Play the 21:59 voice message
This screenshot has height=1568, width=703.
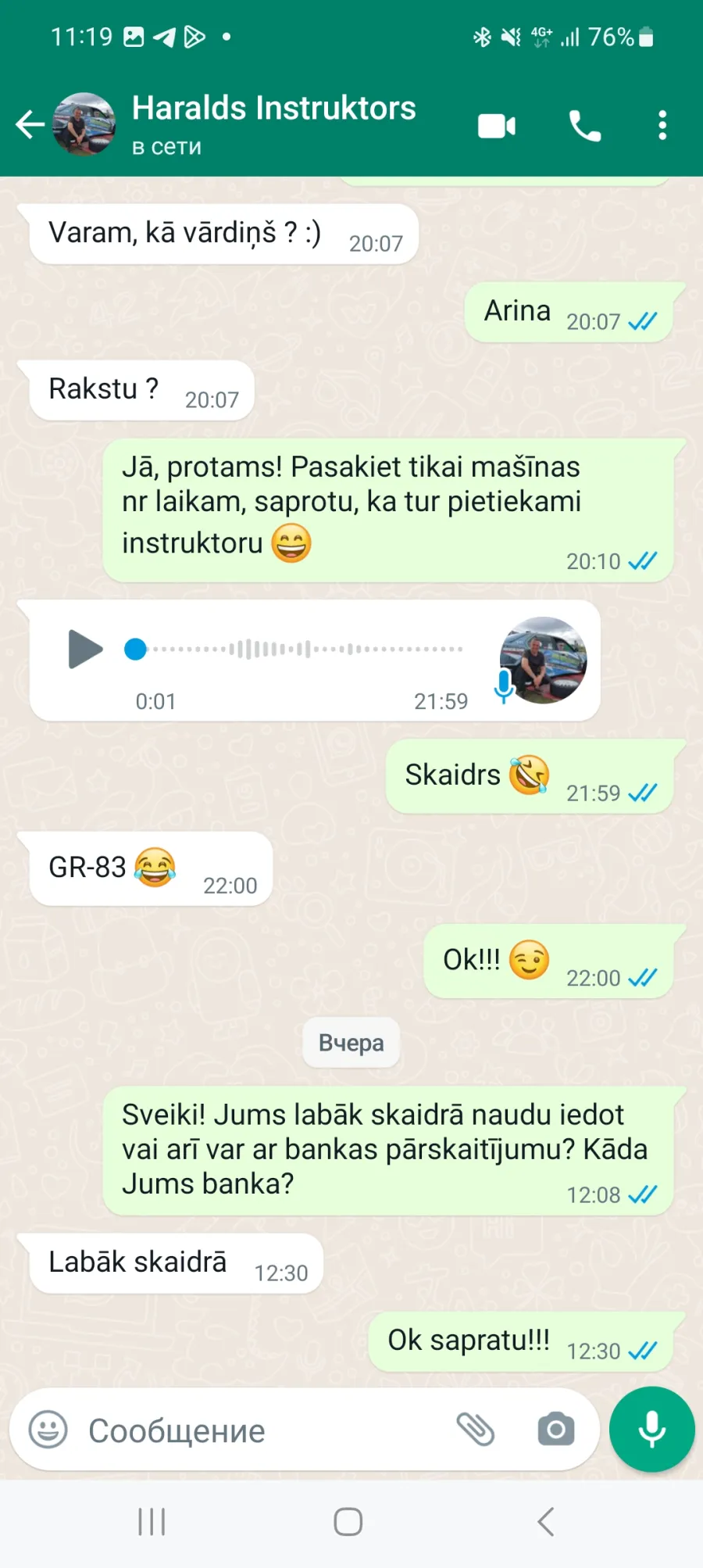tap(85, 649)
